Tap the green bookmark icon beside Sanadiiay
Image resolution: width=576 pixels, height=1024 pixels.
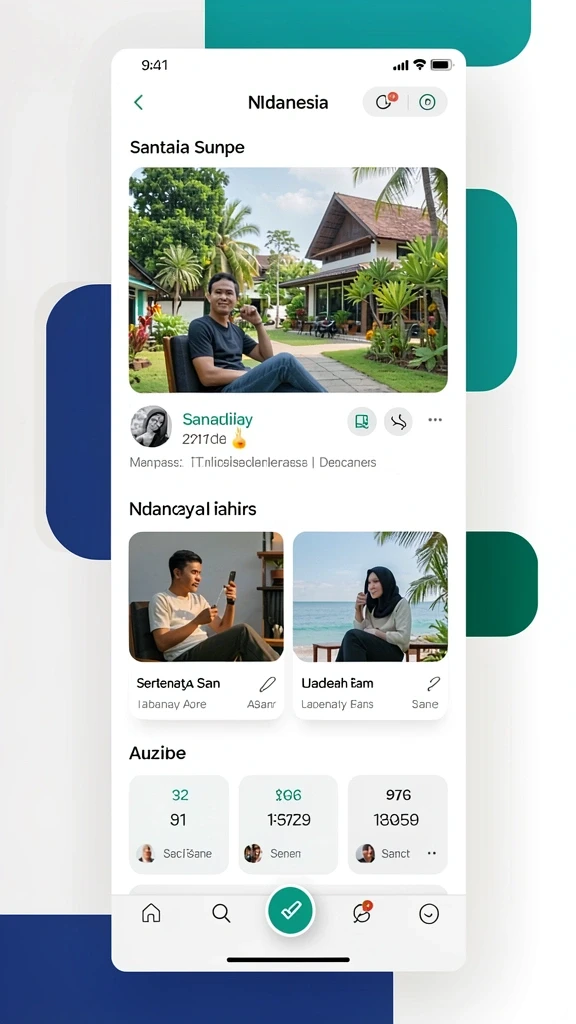[x=362, y=421]
